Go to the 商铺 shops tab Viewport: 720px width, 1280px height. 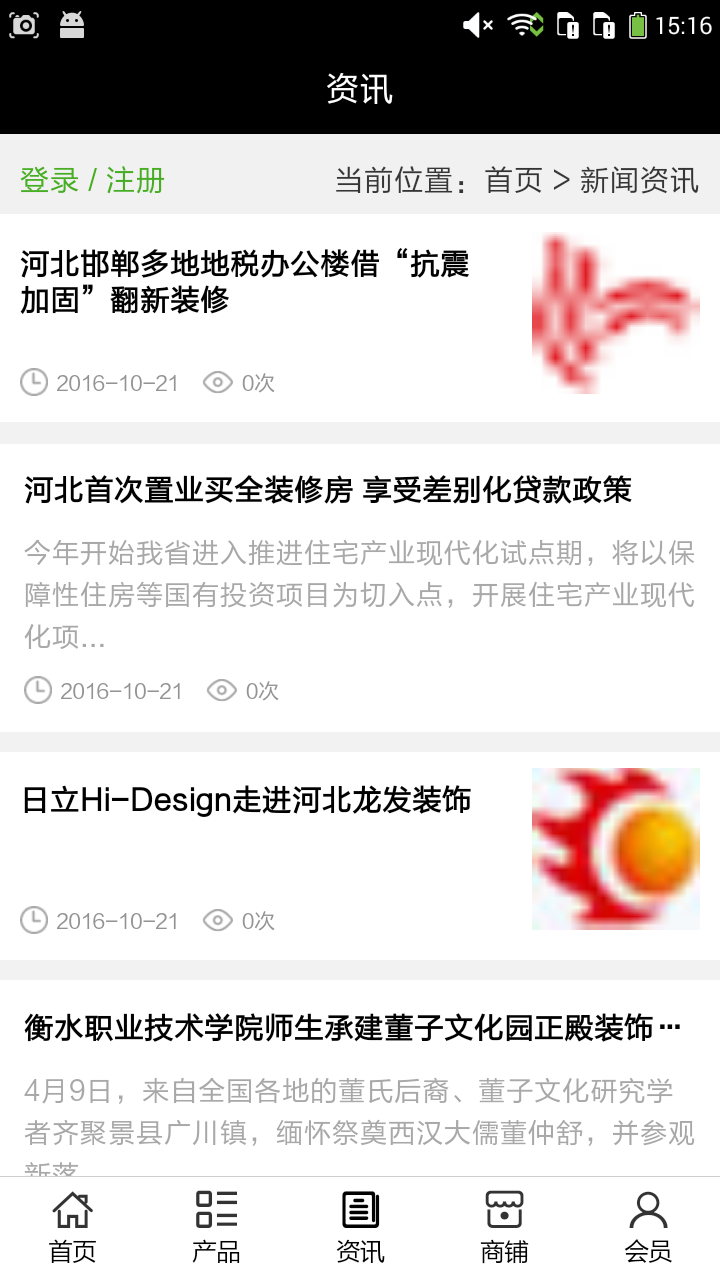(x=504, y=1227)
